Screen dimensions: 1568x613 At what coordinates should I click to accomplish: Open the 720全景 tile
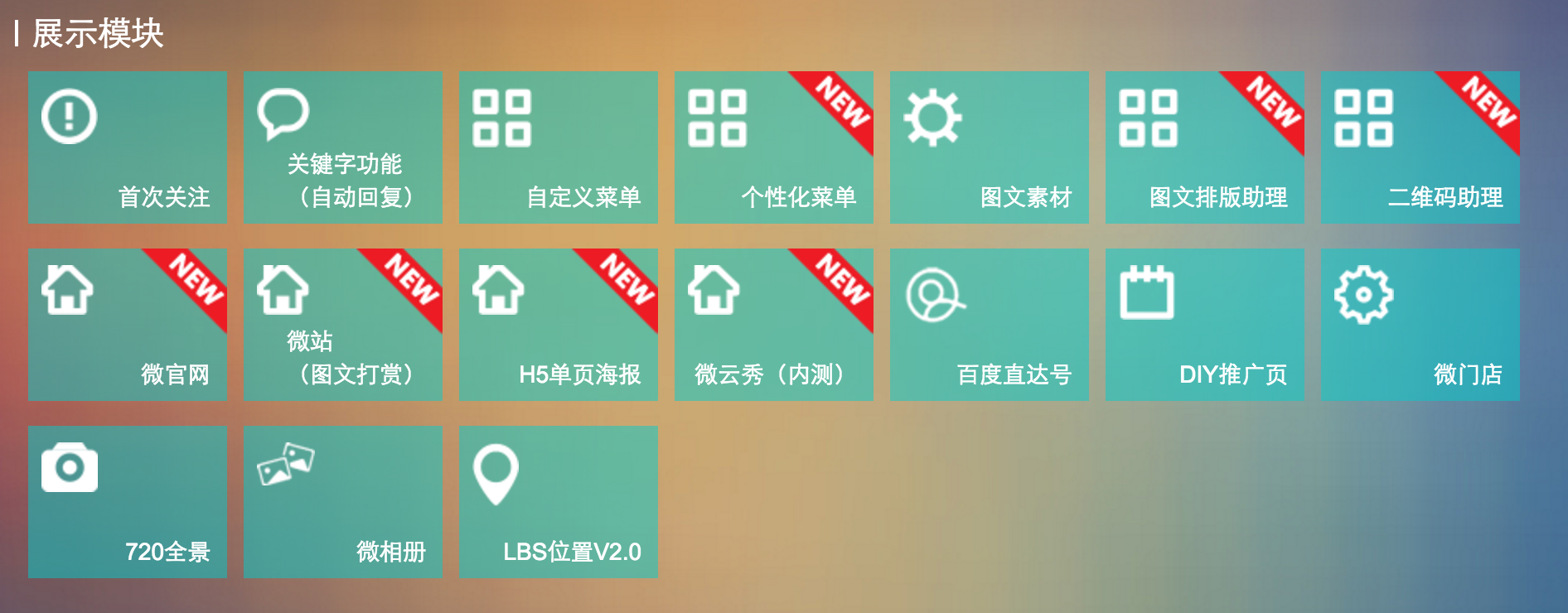coord(127,502)
